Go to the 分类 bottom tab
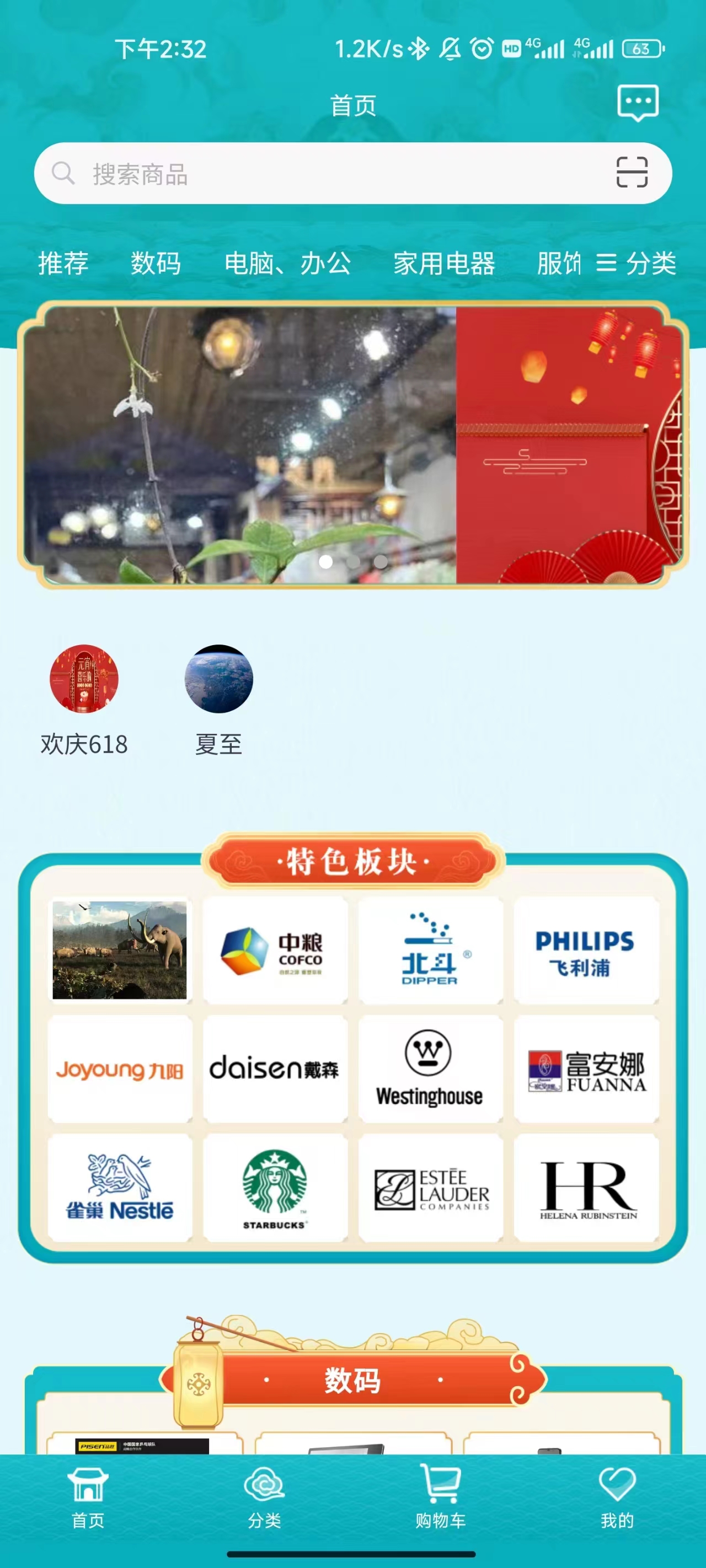706x1568 pixels. (x=264, y=1499)
